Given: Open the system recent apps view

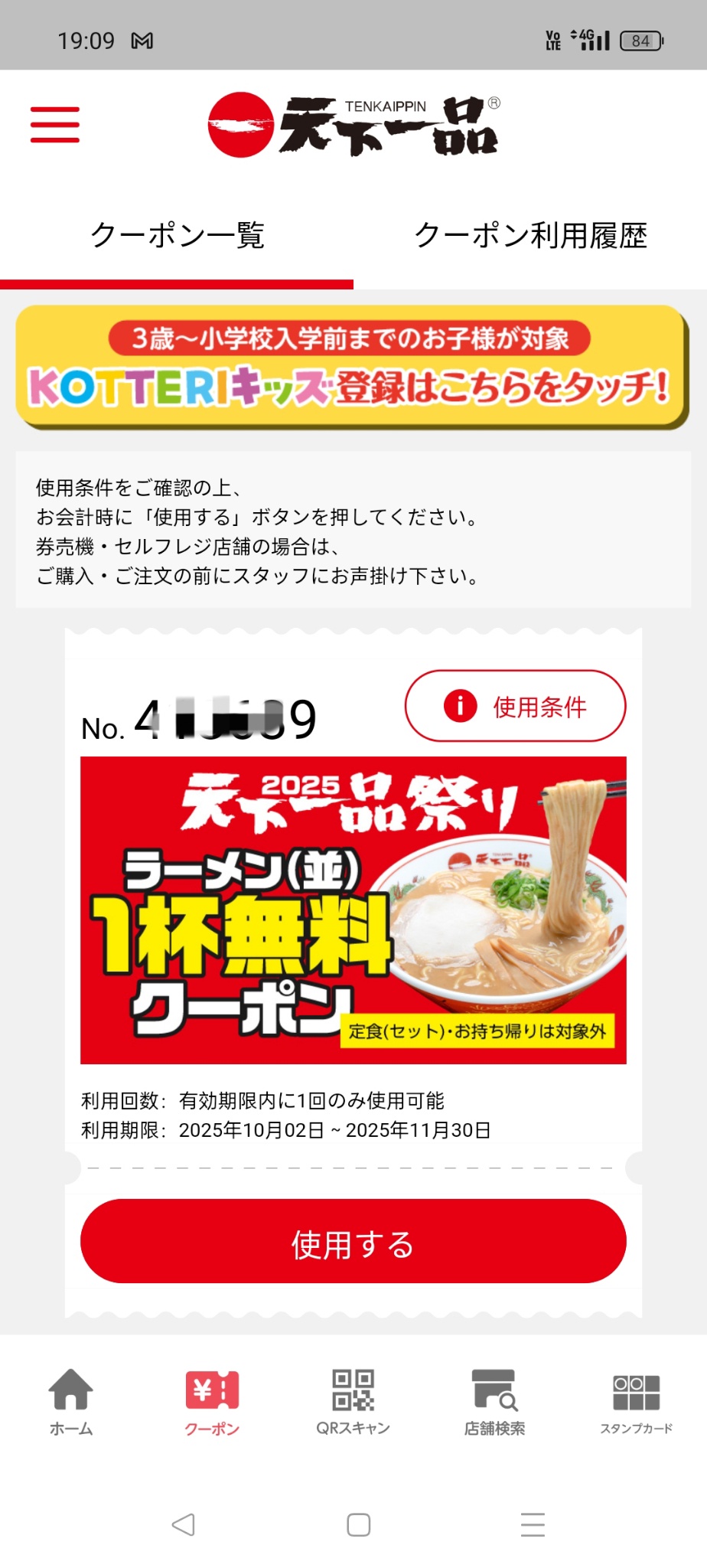Looking at the screenshot, I should coord(533,1524).
